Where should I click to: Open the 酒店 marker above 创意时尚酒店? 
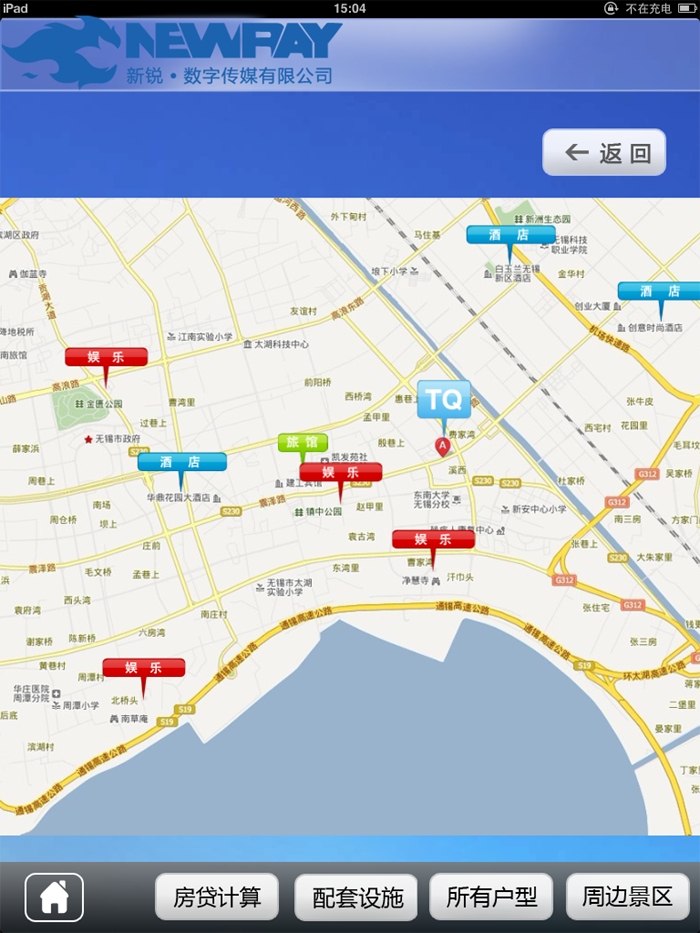coord(658,292)
